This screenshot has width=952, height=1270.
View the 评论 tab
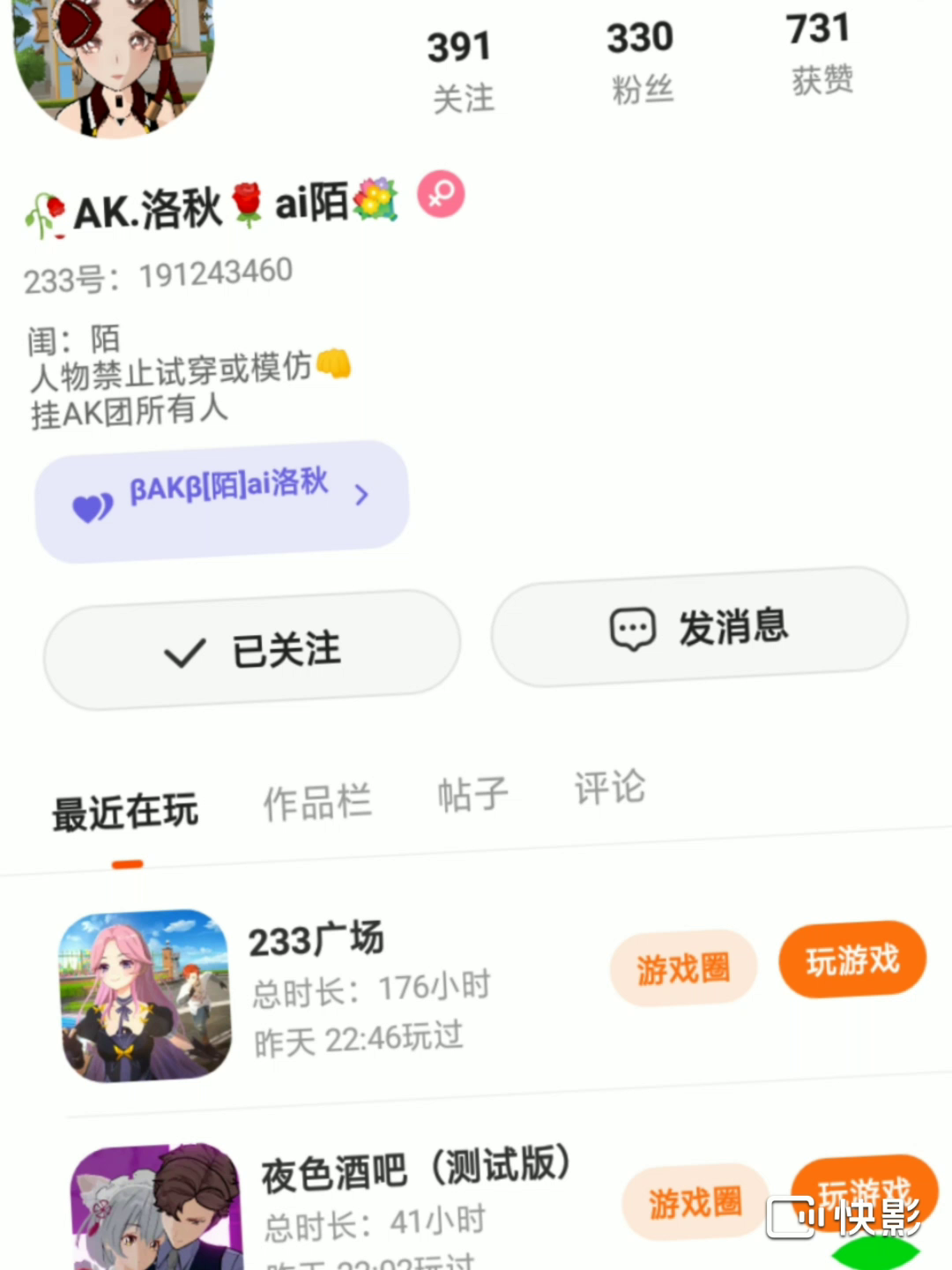tap(610, 787)
